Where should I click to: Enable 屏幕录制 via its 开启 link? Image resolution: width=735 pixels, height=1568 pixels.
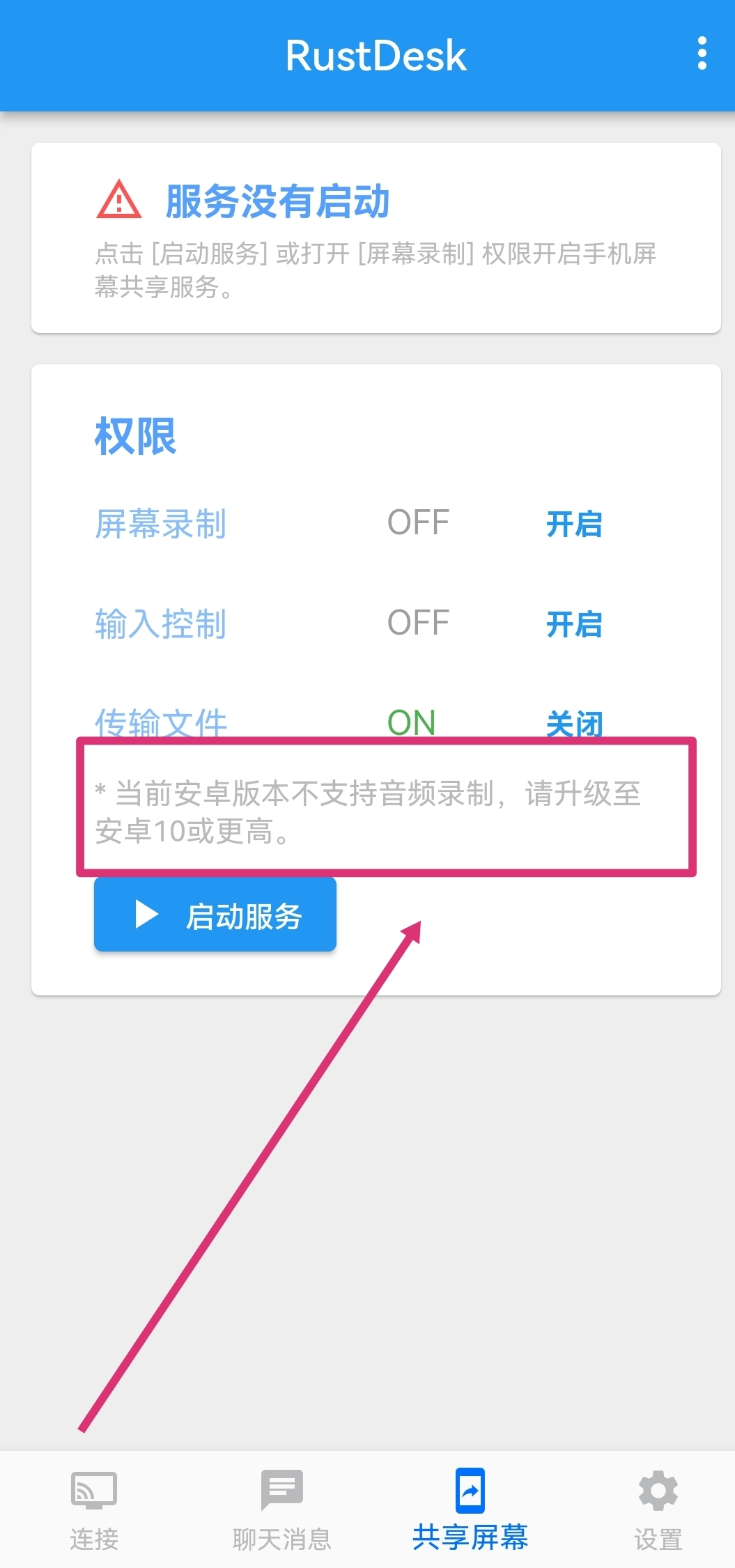click(574, 524)
